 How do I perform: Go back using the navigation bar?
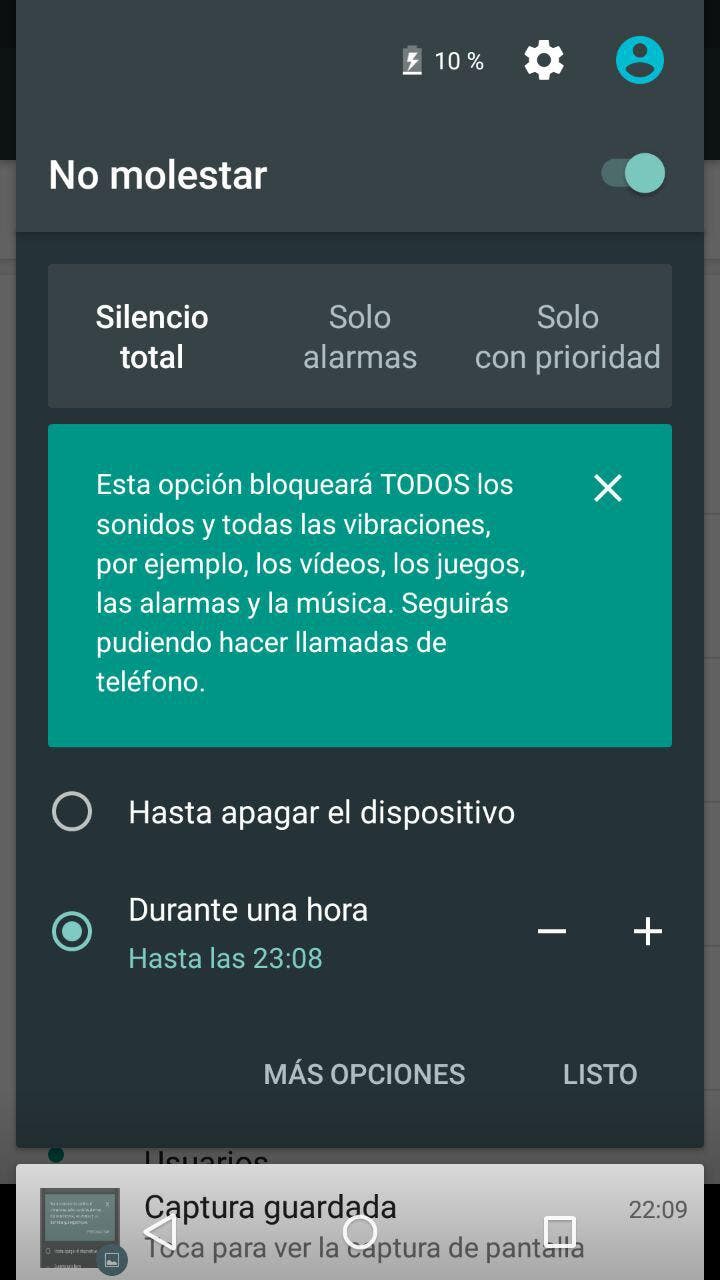coord(160,1232)
